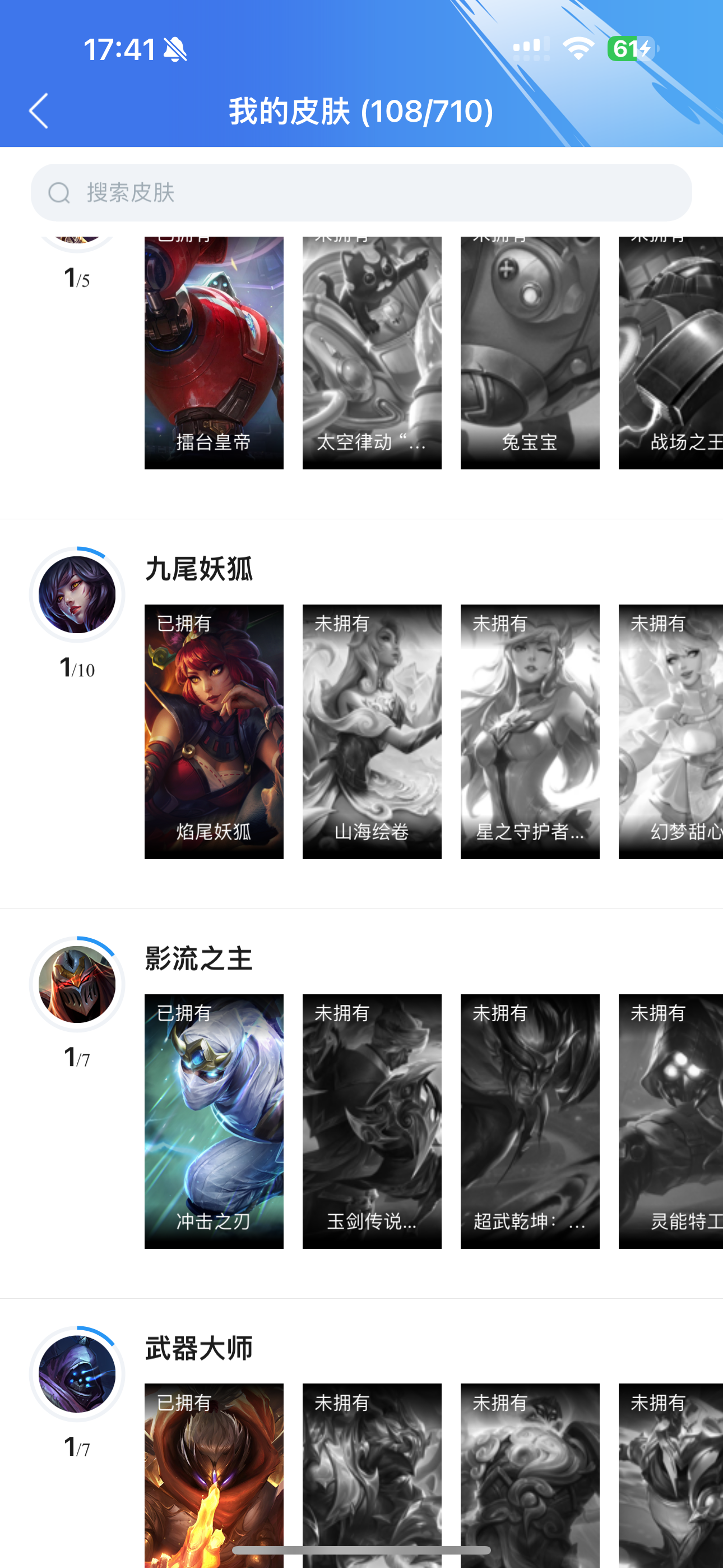Image resolution: width=723 pixels, height=1568 pixels.
Task: Tap the 九尾妖狐 champion avatar
Action: coord(77,594)
